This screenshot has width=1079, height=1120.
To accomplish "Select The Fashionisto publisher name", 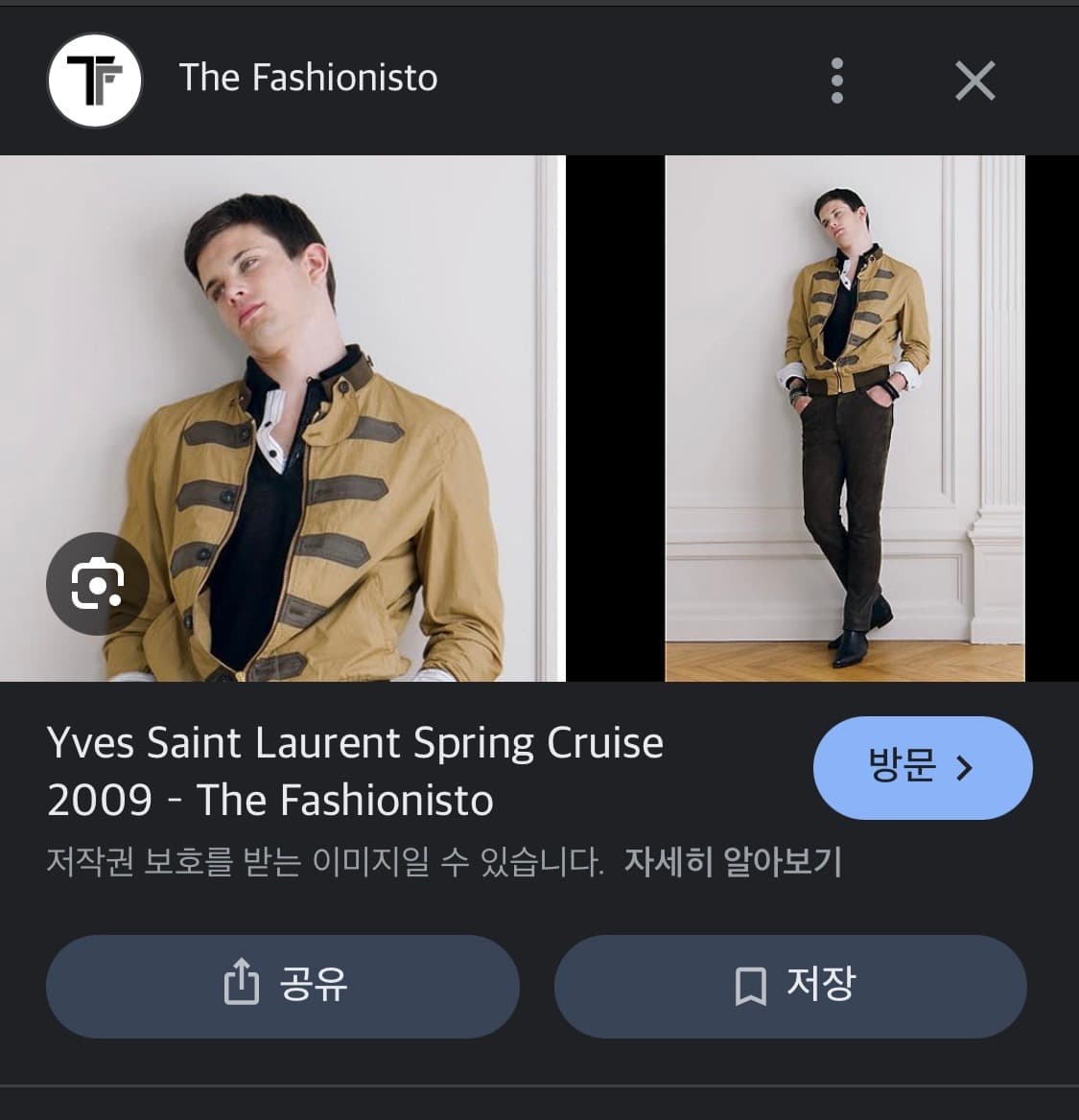I will coord(309,78).
